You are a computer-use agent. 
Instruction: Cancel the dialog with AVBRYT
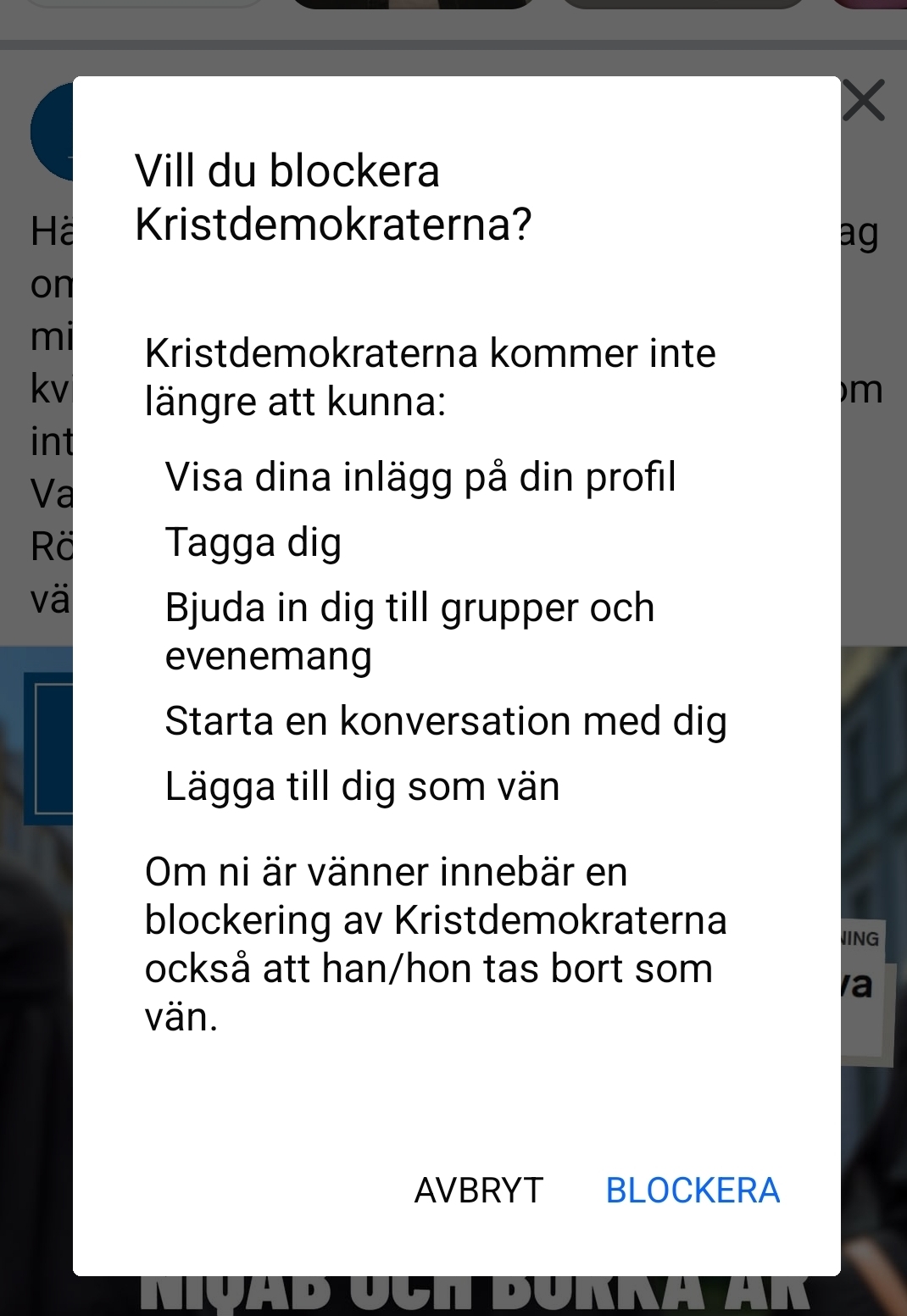pyautogui.click(x=478, y=1191)
